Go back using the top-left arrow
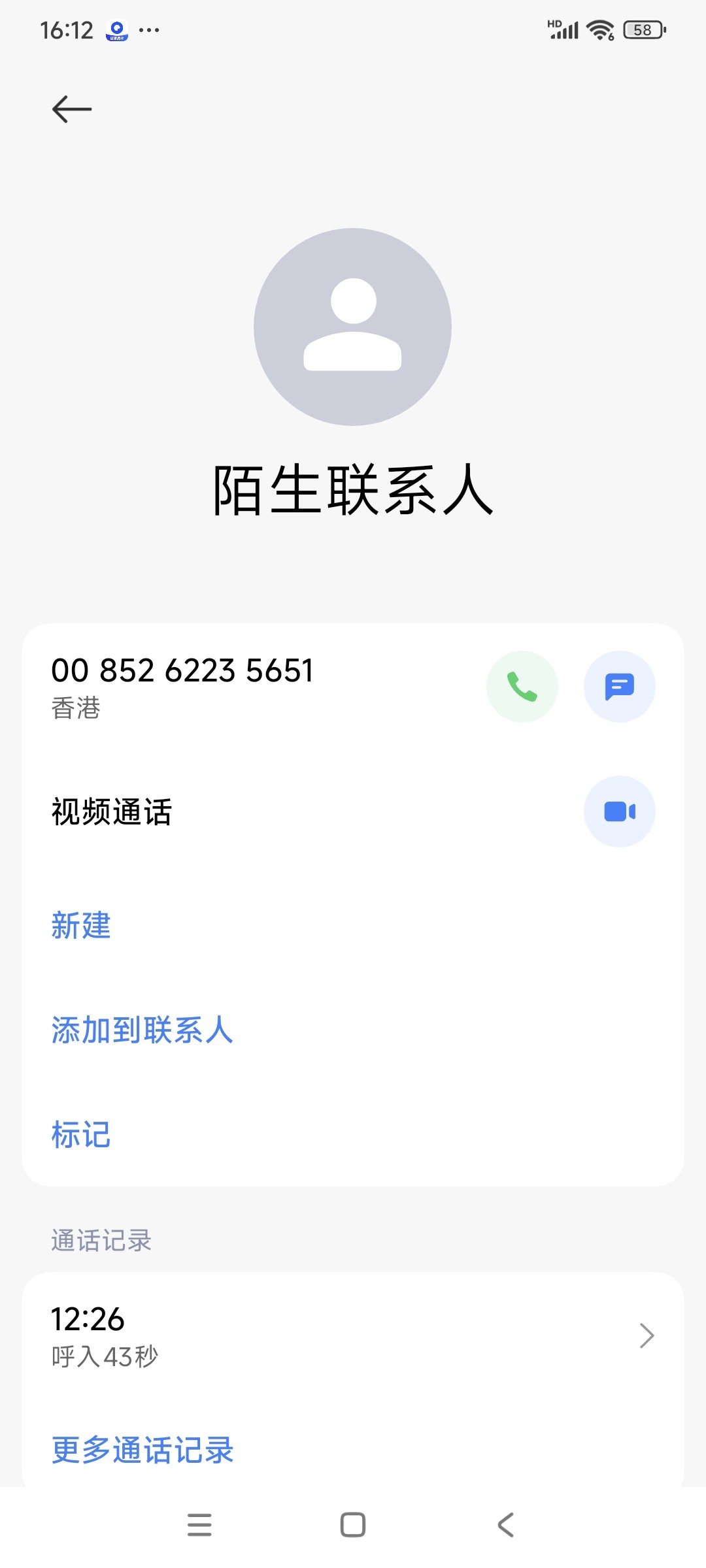 click(x=72, y=109)
